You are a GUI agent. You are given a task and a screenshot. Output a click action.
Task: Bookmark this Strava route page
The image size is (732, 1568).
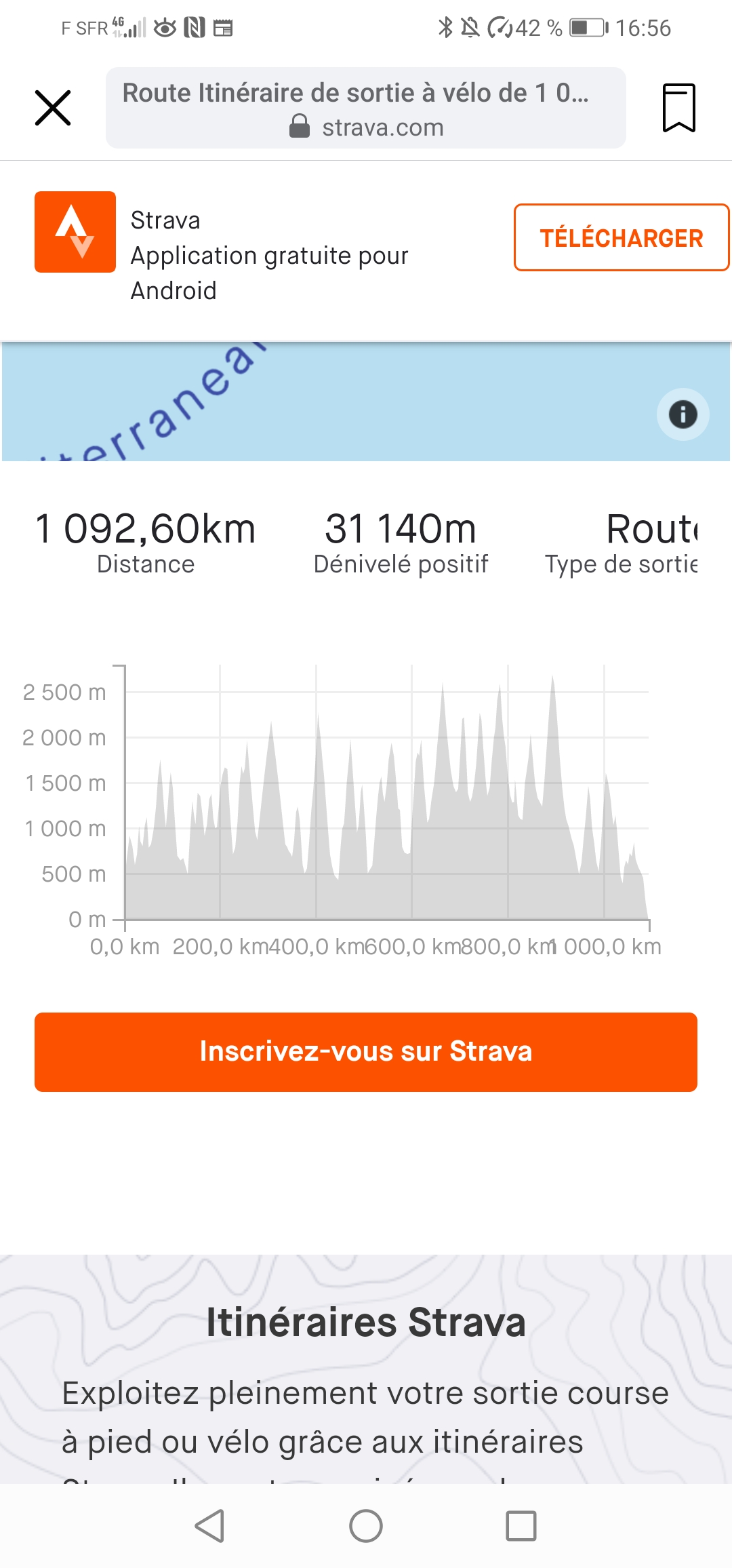point(678,108)
